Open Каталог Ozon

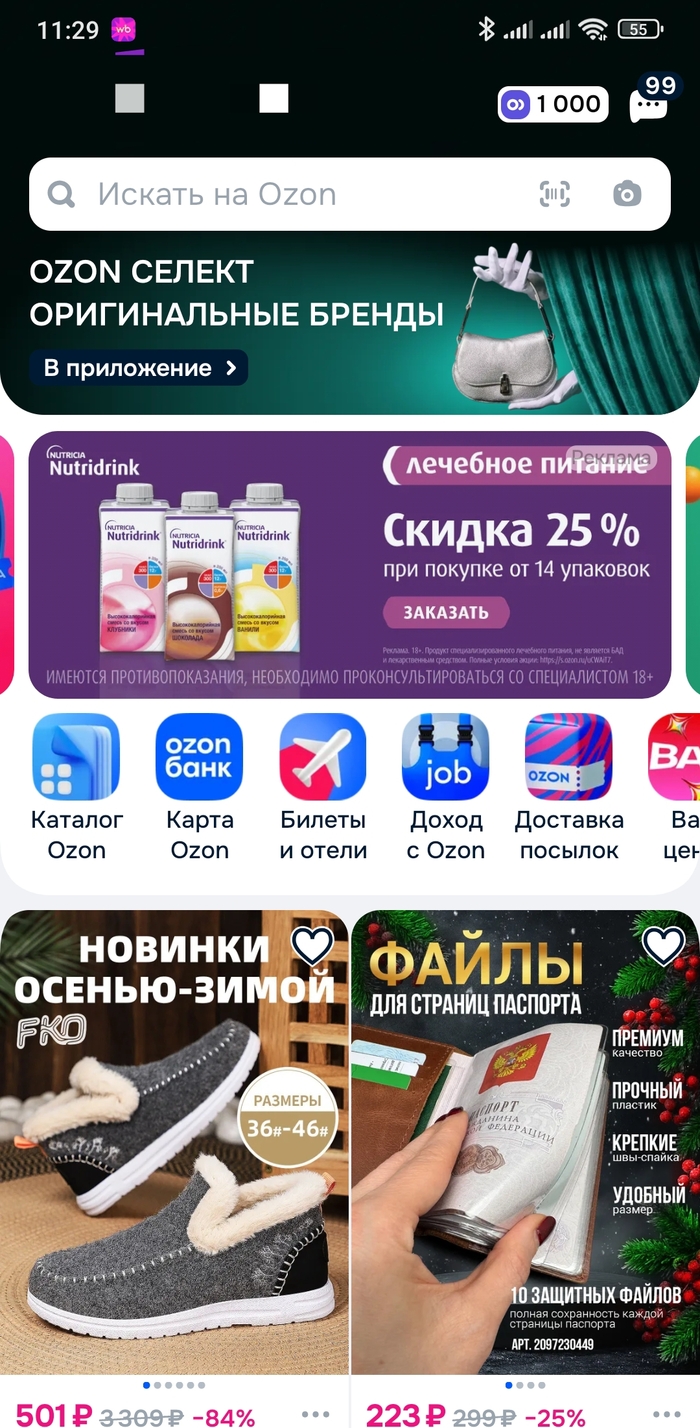click(76, 786)
